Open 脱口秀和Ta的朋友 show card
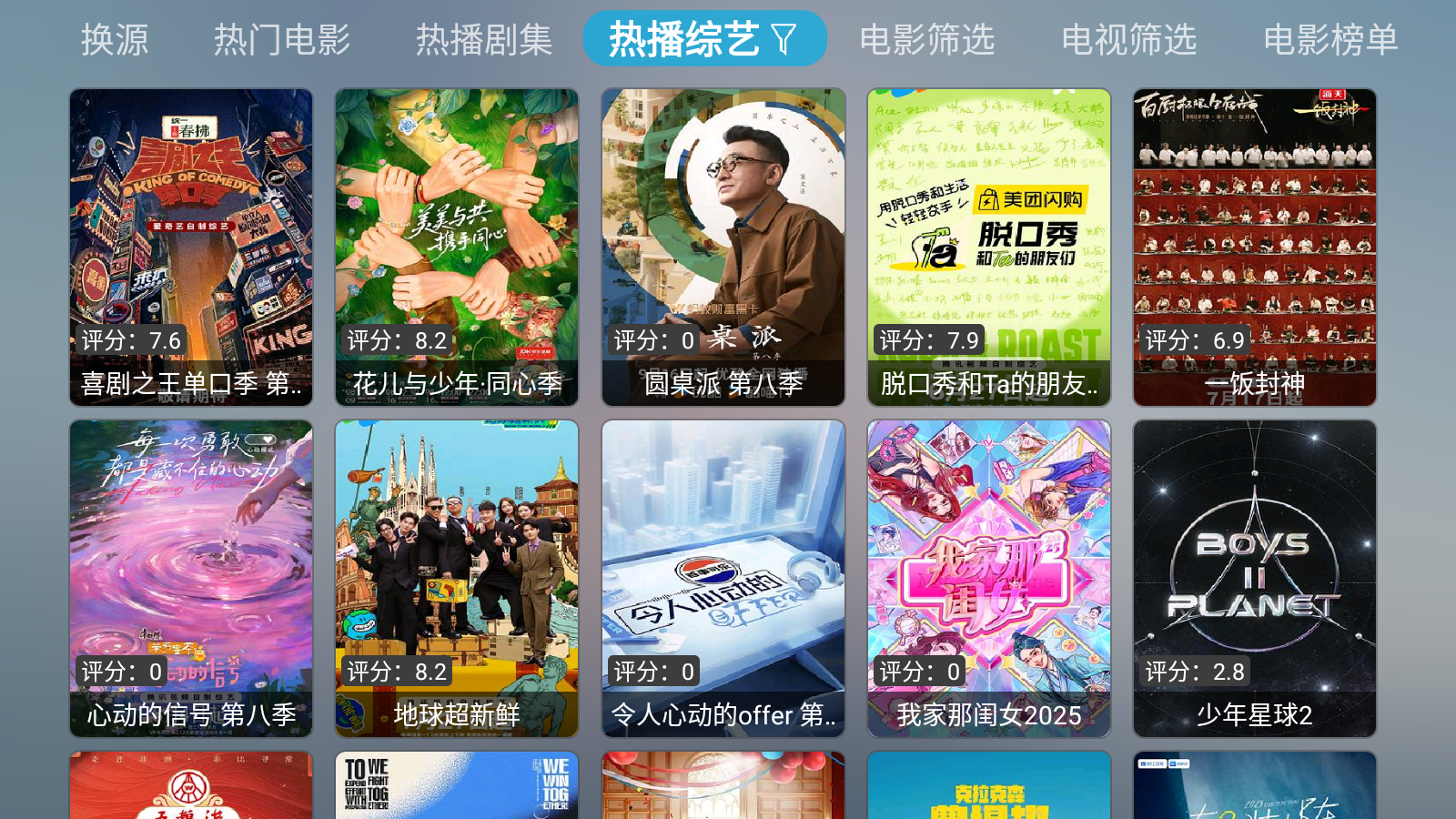Image resolution: width=1456 pixels, height=819 pixels. tap(989, 247)
